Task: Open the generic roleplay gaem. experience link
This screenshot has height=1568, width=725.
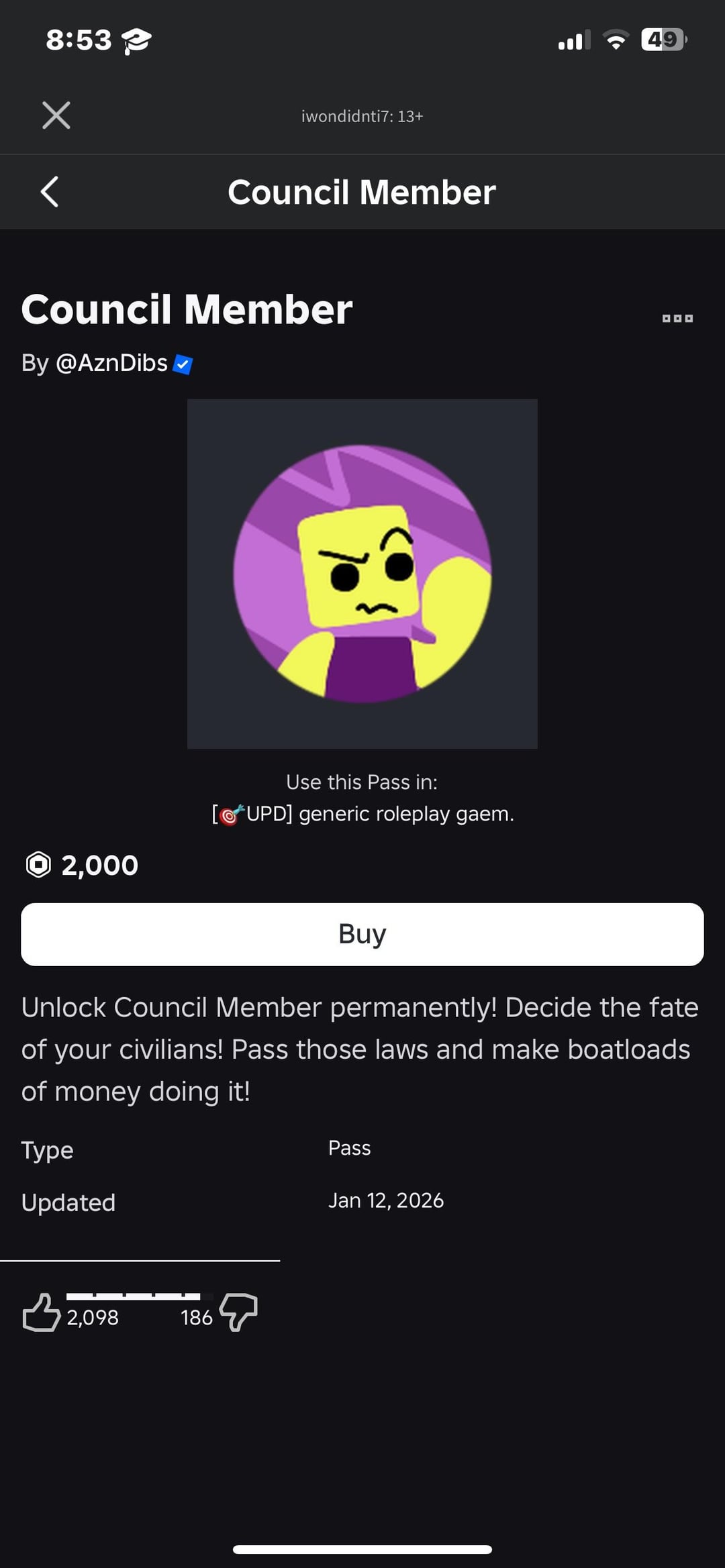Action: point(362,814)
